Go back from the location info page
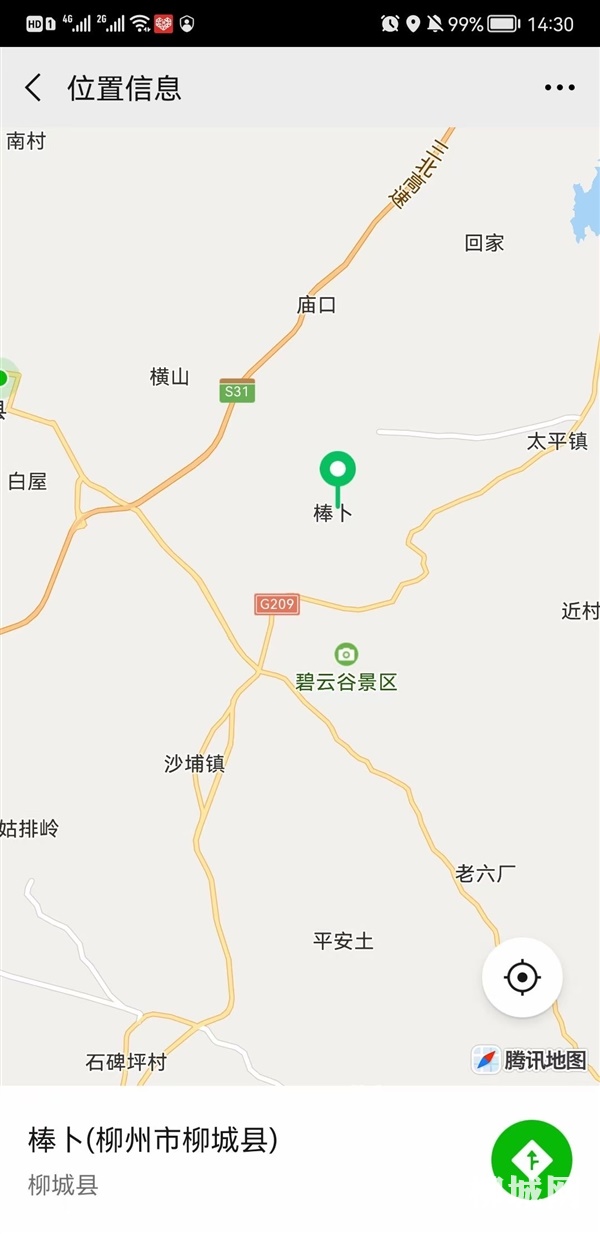This screenshot has height=1234, width=600. click(x=33, y=88)
